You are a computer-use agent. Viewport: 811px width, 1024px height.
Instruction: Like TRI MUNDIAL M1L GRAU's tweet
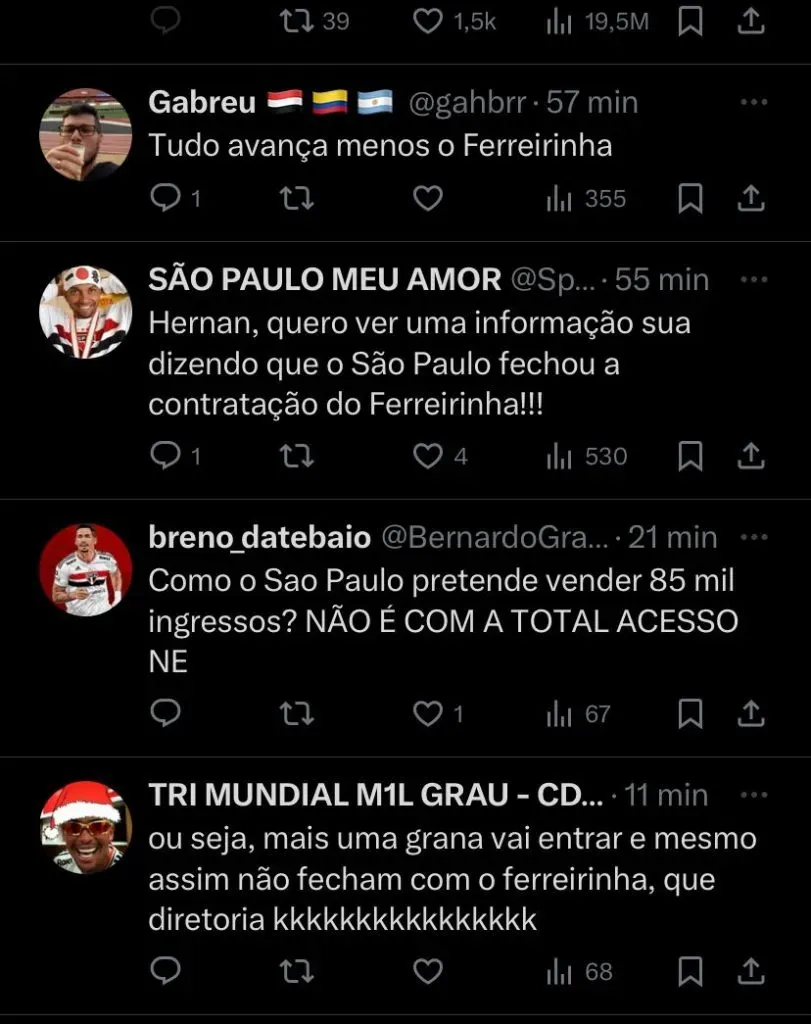pyautogui.click(x=428, y=971)
